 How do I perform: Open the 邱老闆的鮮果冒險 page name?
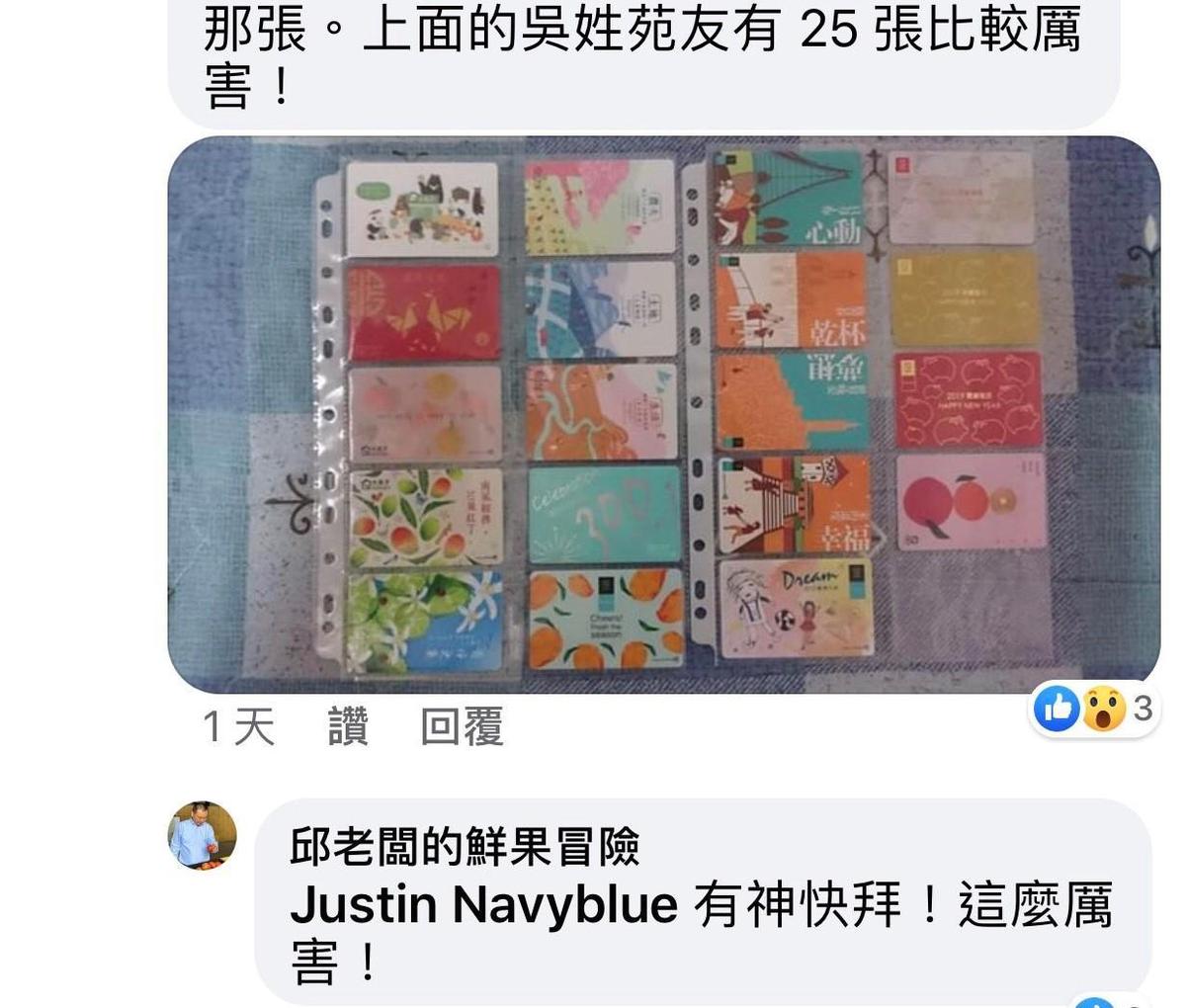(x=465, y=847)
